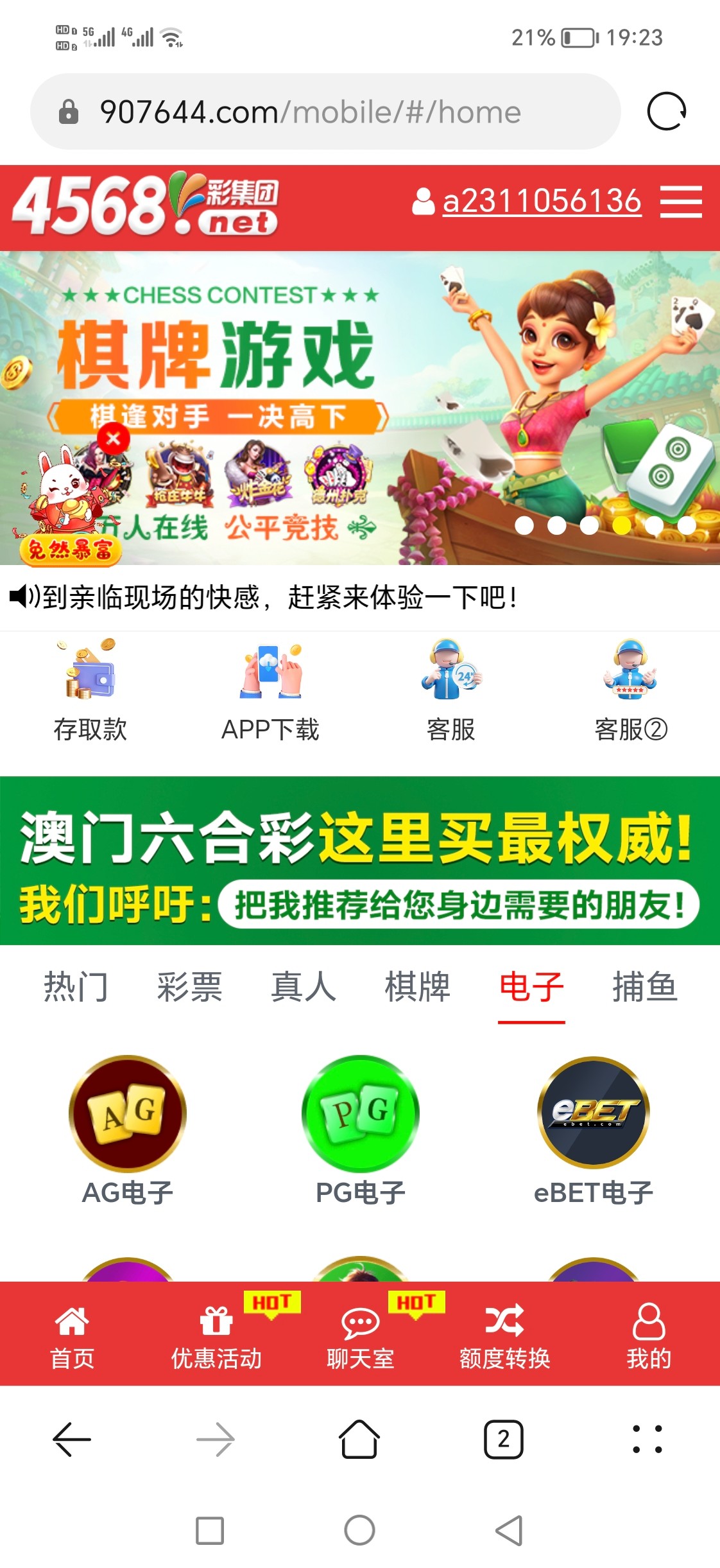Open the 澳门六合彩 green banner

(360, 860)
